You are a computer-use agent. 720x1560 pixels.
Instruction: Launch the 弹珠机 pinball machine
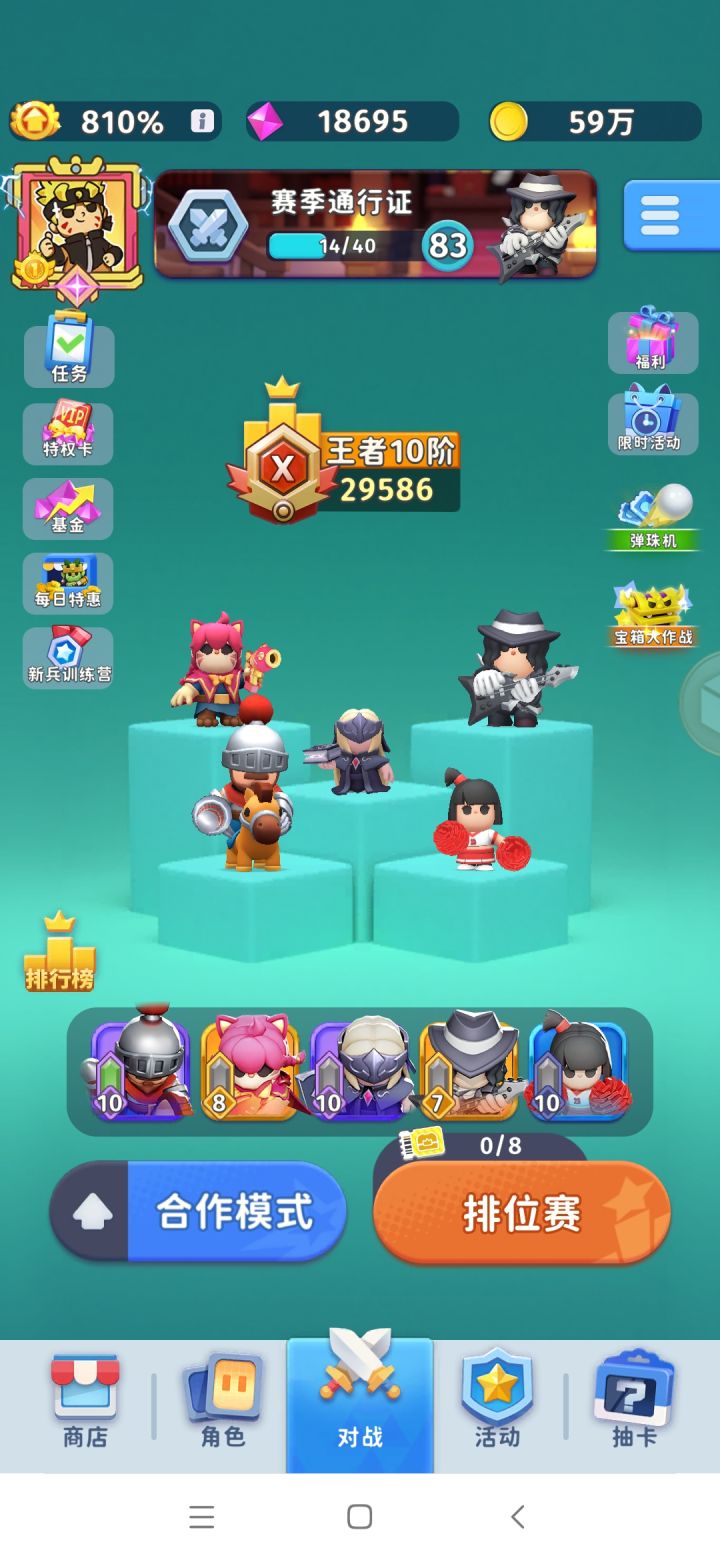[652, 515]
